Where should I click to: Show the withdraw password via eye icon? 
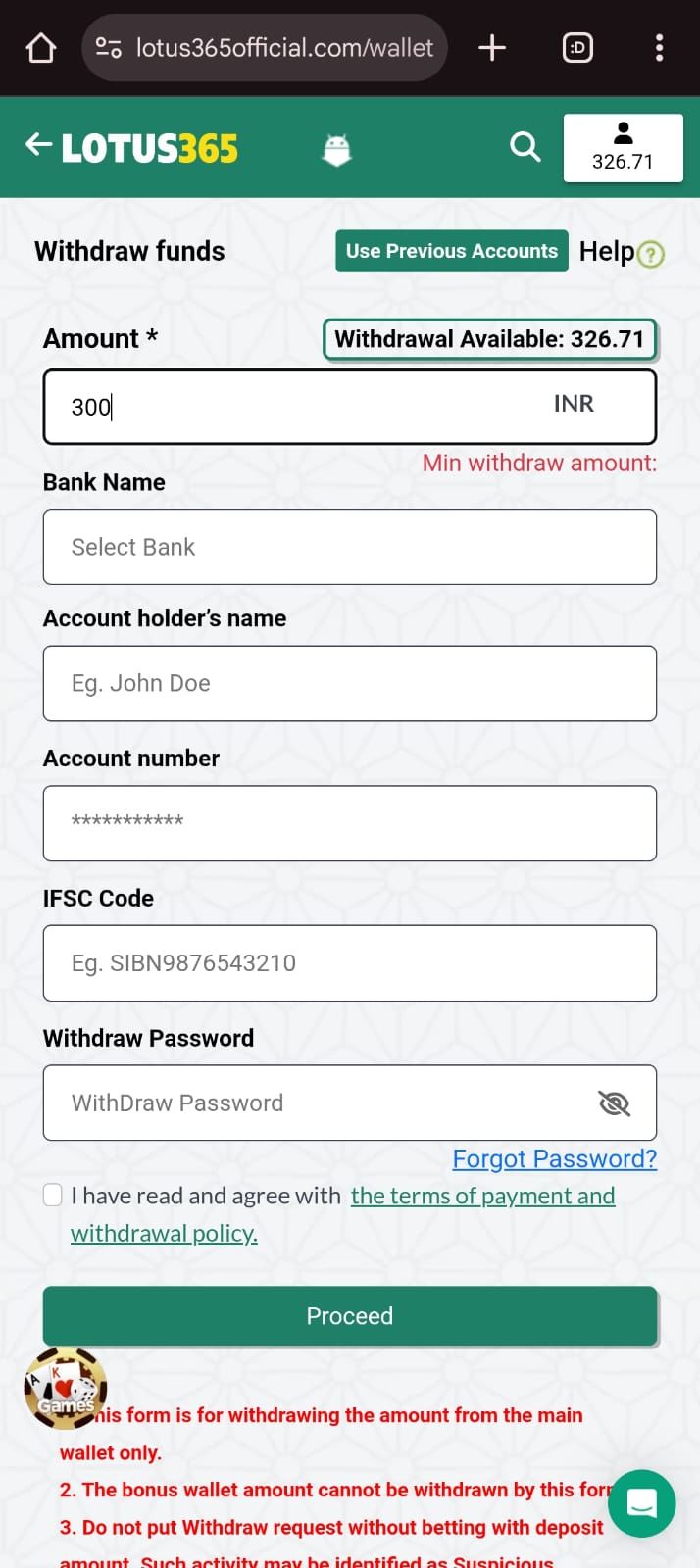tap(614, 1103)
